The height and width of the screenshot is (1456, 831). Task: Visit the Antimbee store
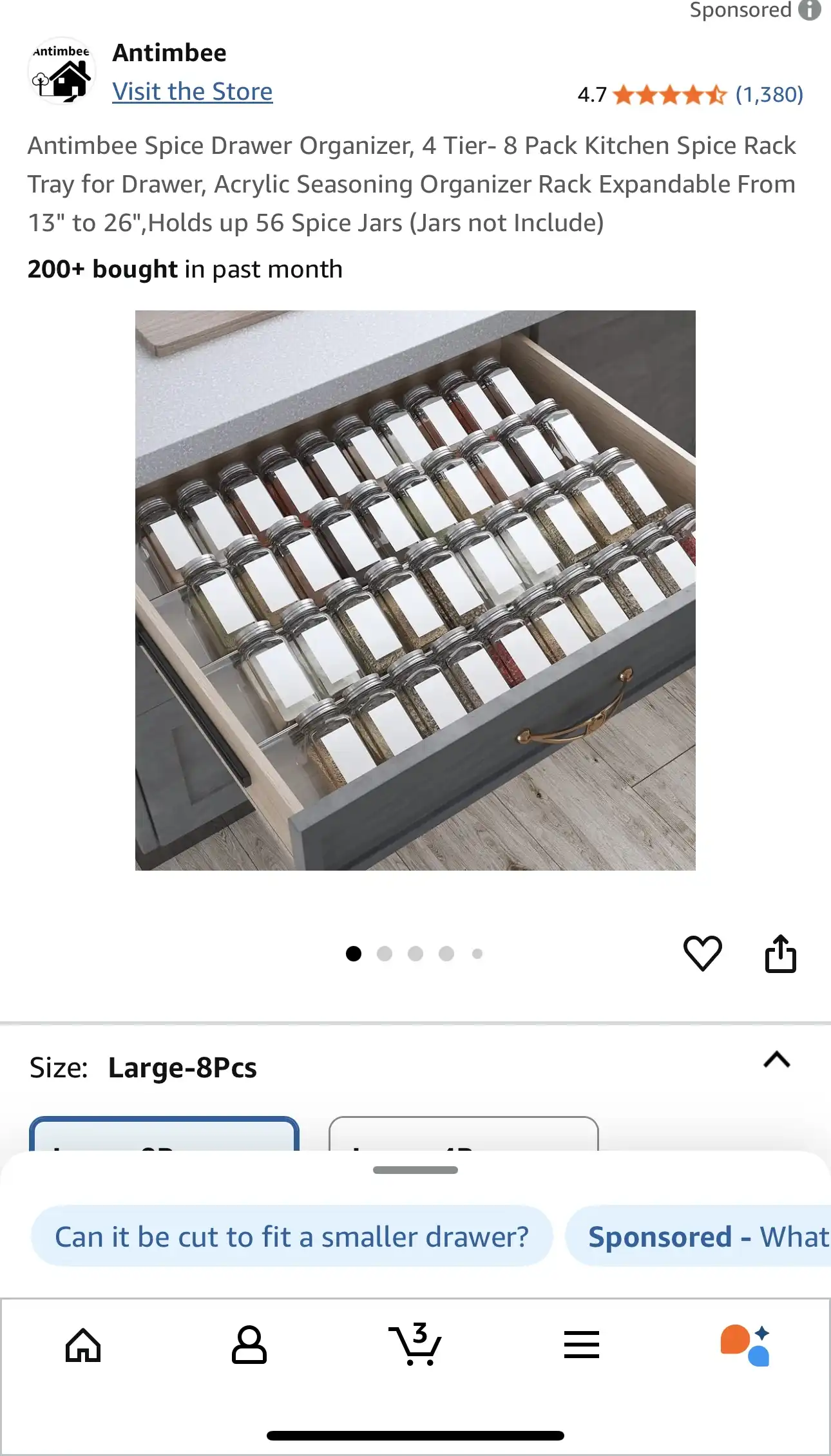pos(192,92)
